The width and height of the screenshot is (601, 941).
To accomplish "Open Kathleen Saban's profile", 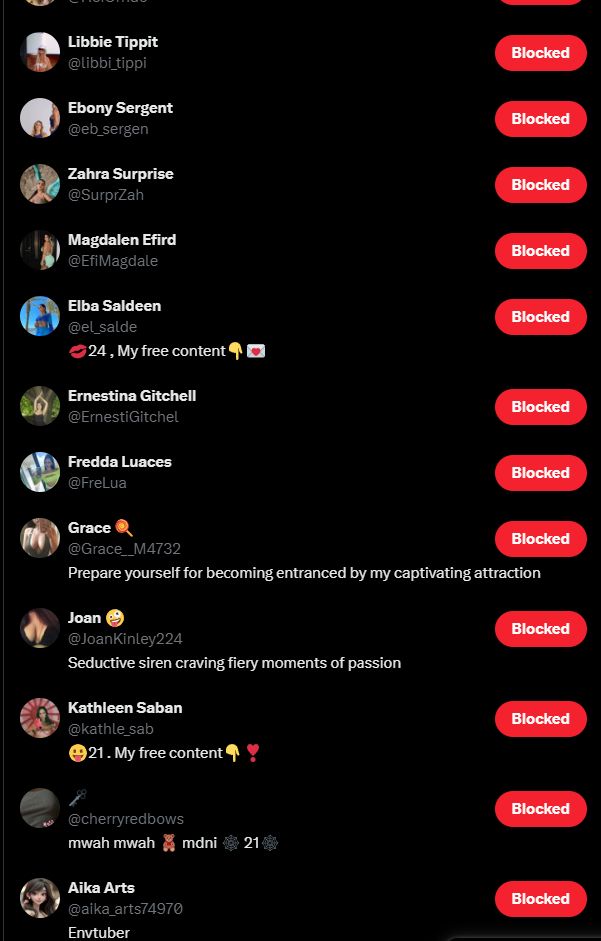I will (124, 708).
